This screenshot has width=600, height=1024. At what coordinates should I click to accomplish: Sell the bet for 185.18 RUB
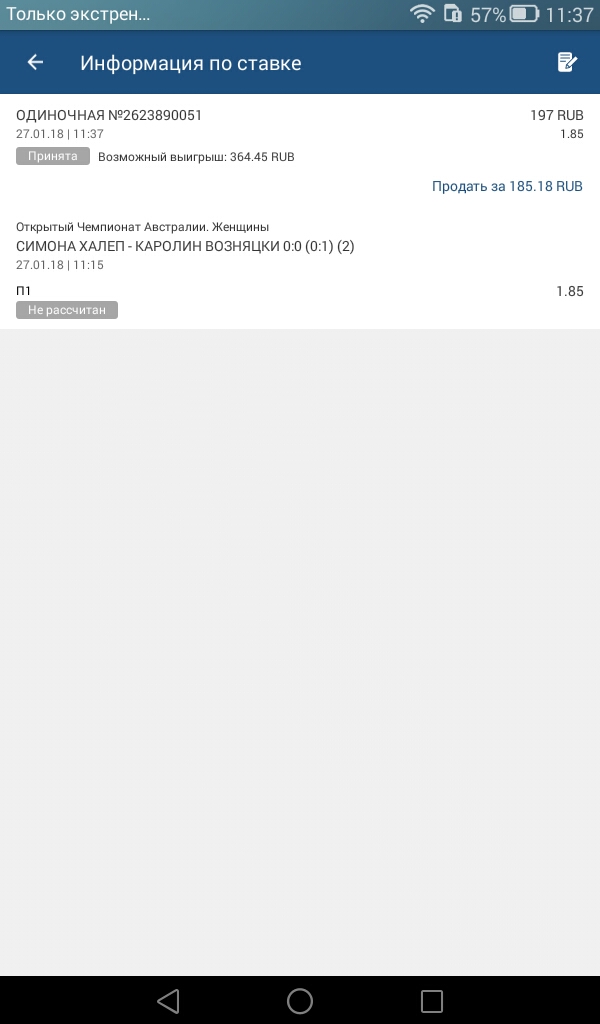(507, 187)
